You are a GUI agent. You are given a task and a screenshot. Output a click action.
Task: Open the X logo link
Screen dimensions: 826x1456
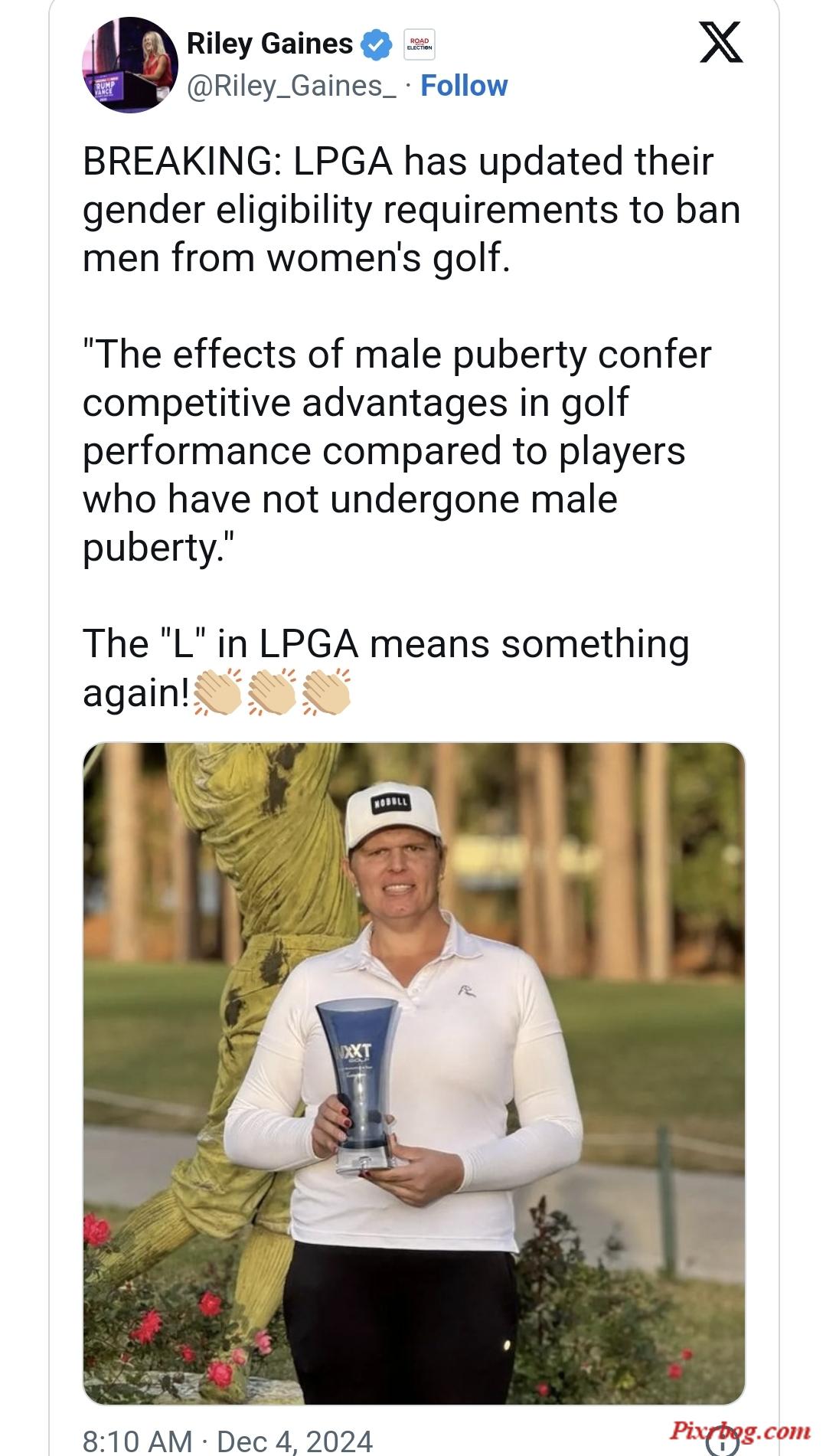721,42
